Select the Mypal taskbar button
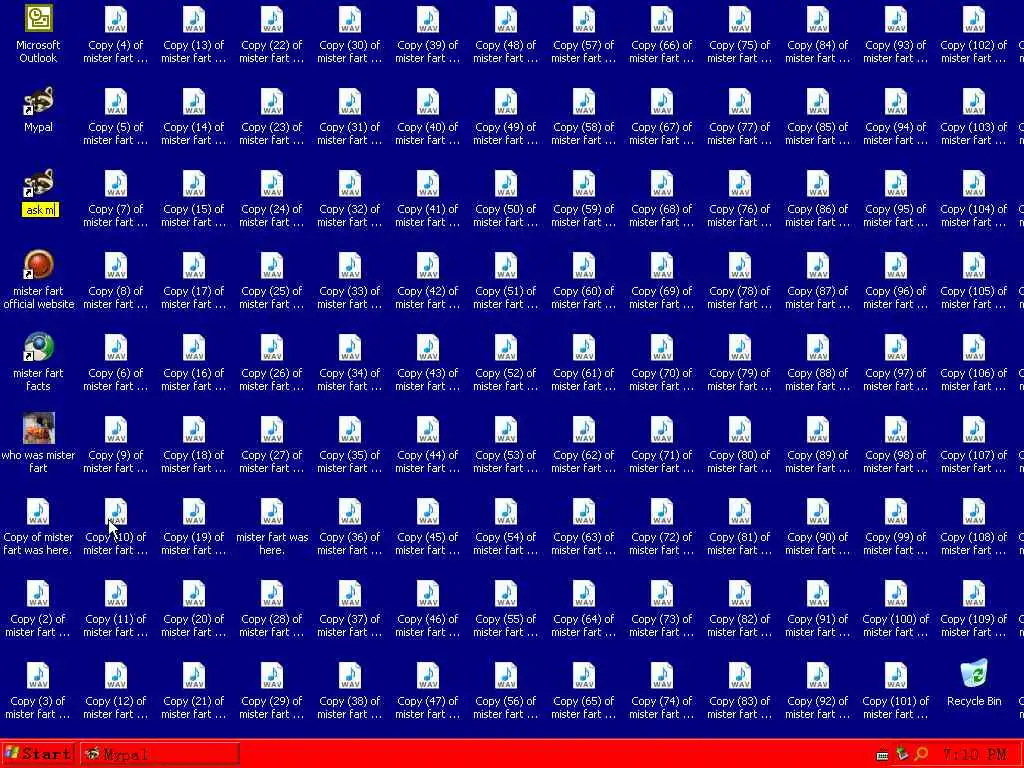 click(x=160, y=754)
